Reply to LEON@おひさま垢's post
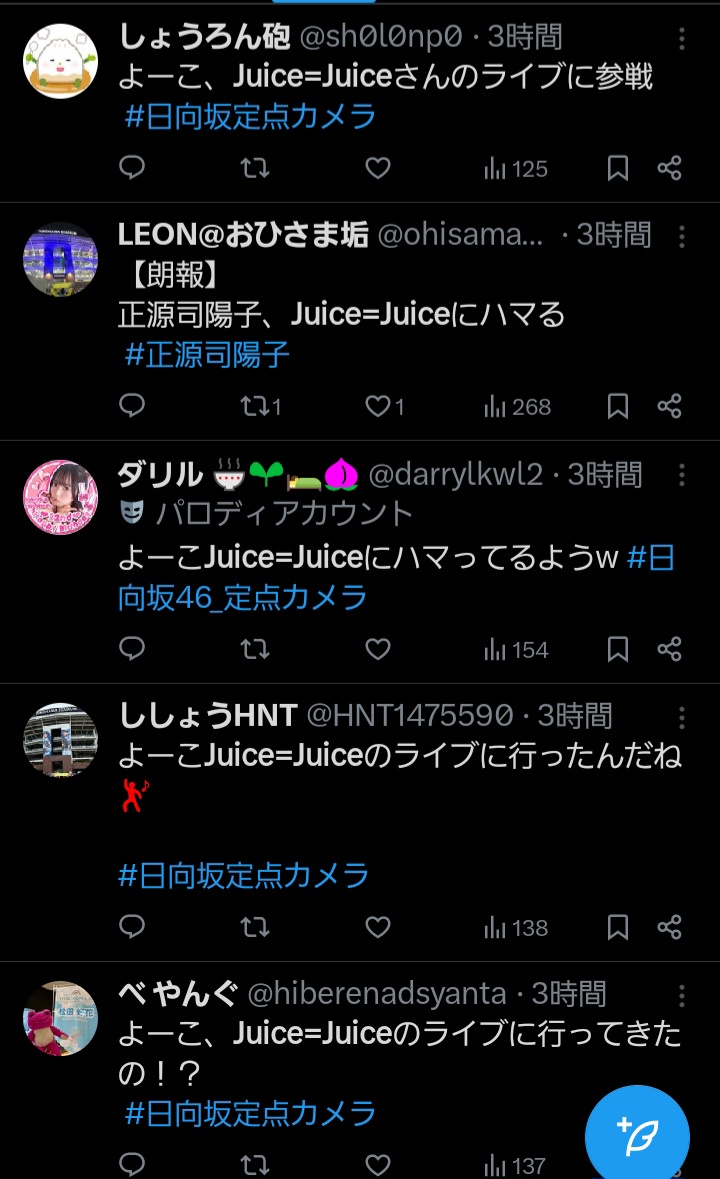The width and height of the screenshot is (720, 1179). (132, 406)
